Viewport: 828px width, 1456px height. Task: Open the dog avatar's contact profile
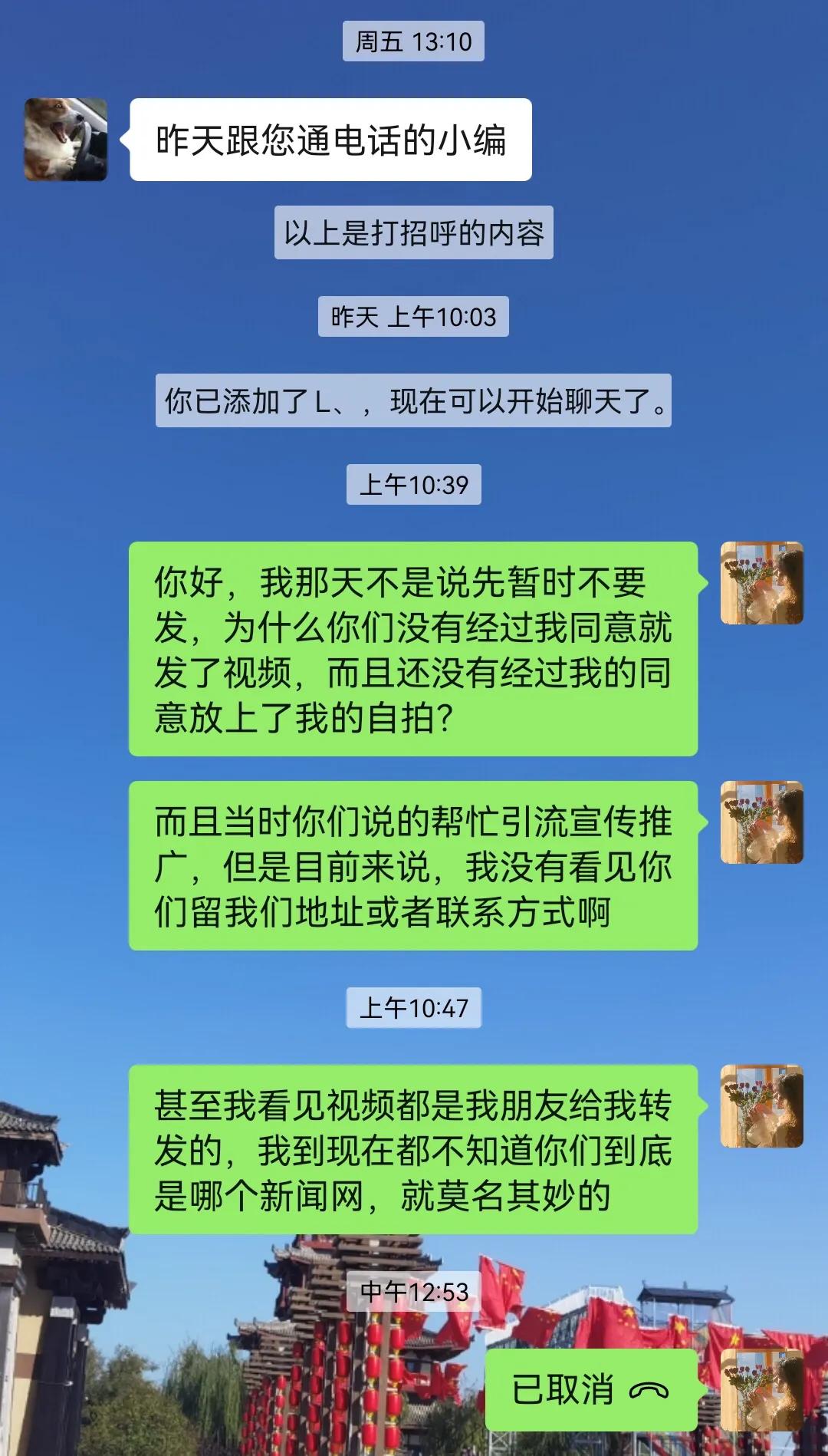66,140
